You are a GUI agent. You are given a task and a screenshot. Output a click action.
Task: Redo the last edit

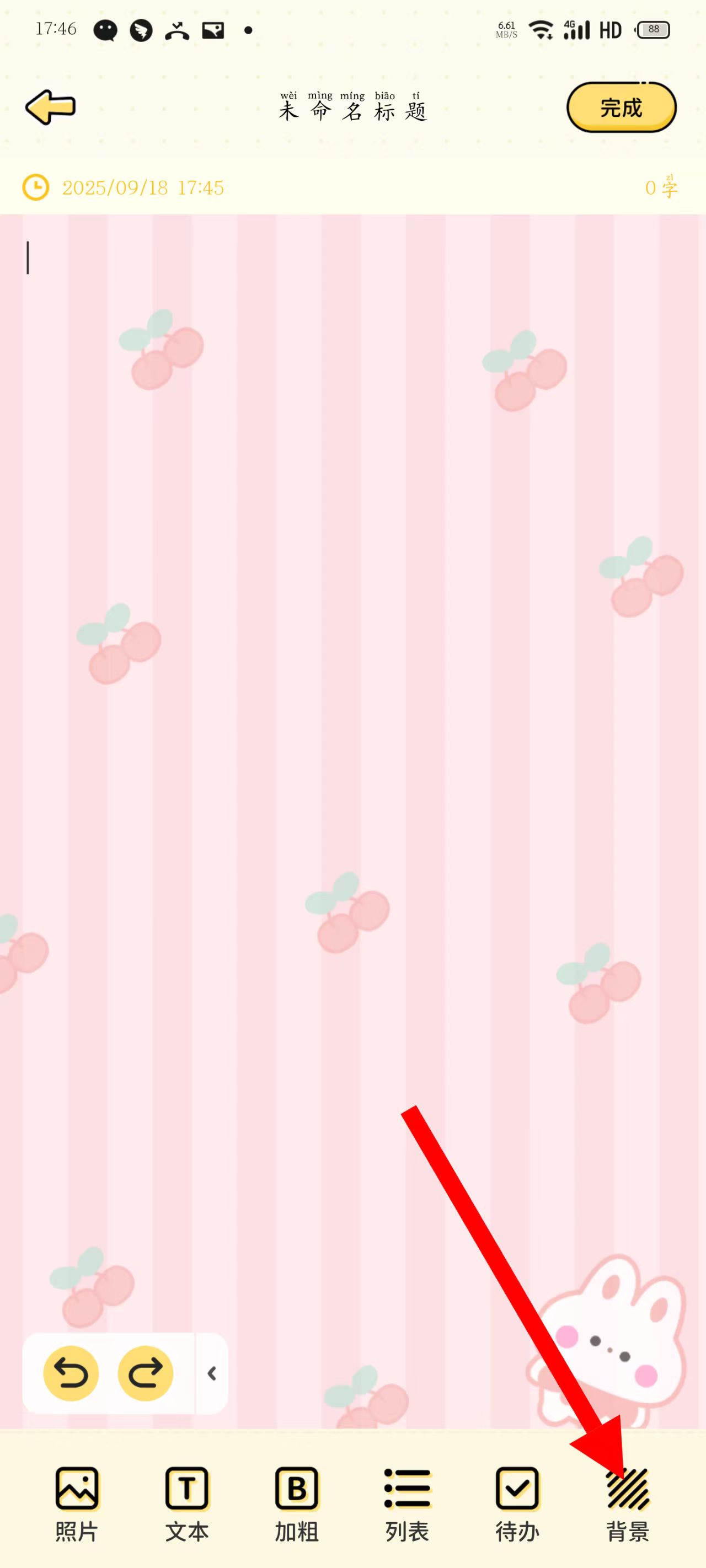click(145, 1373)
